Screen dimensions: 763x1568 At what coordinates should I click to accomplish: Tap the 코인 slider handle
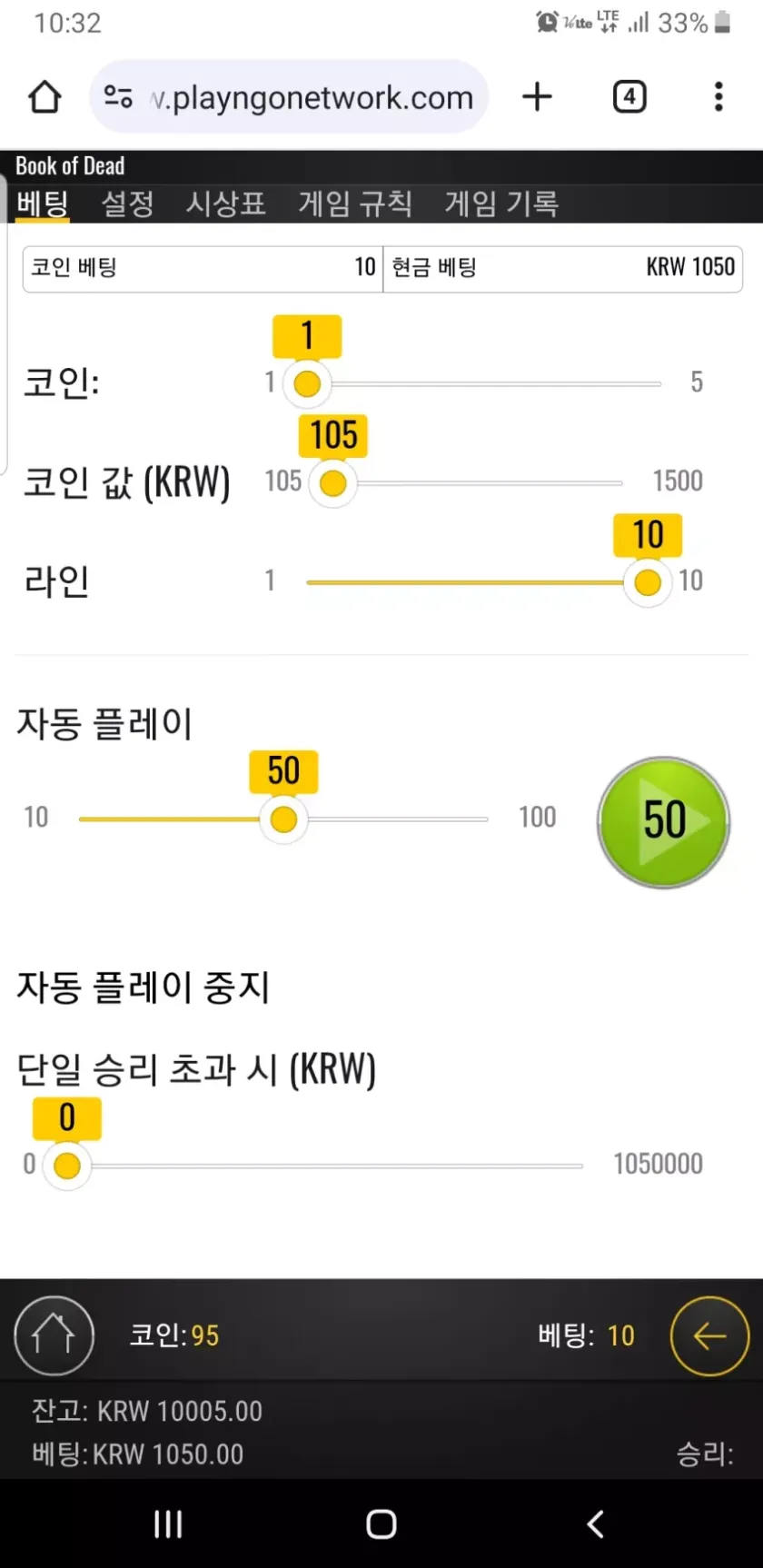307,383
